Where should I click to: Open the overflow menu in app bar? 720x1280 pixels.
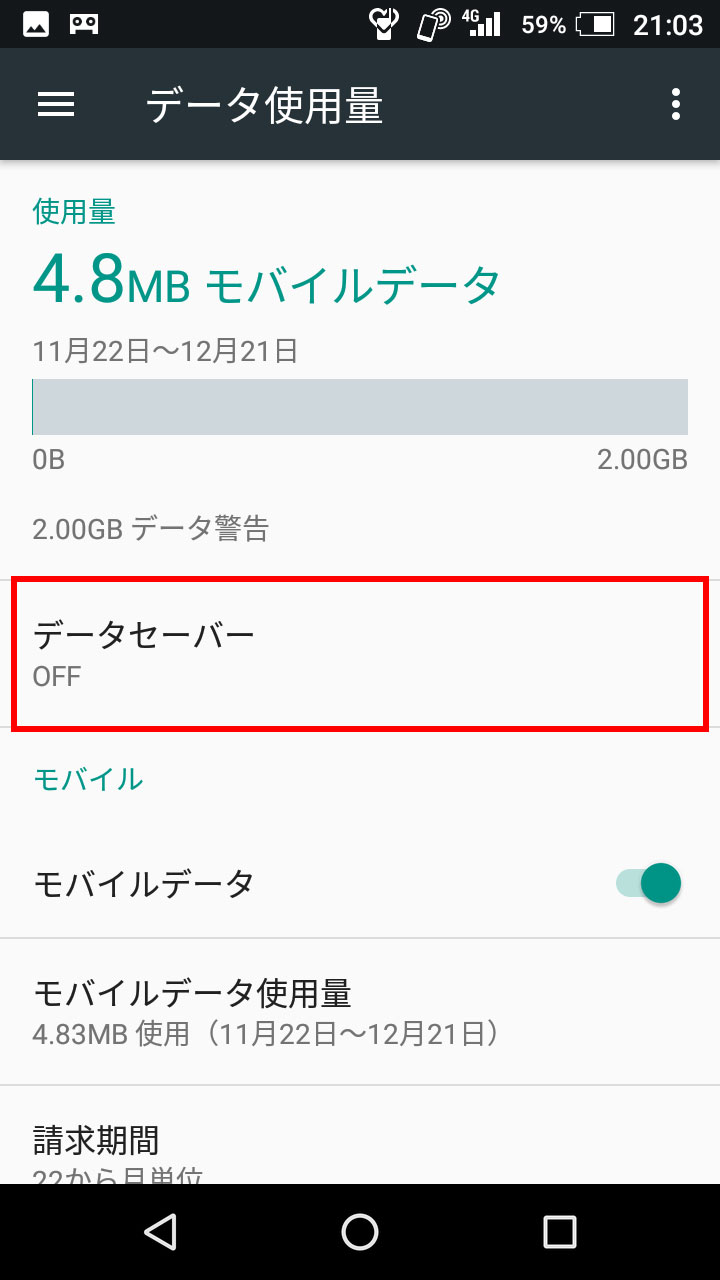point(676,104)
